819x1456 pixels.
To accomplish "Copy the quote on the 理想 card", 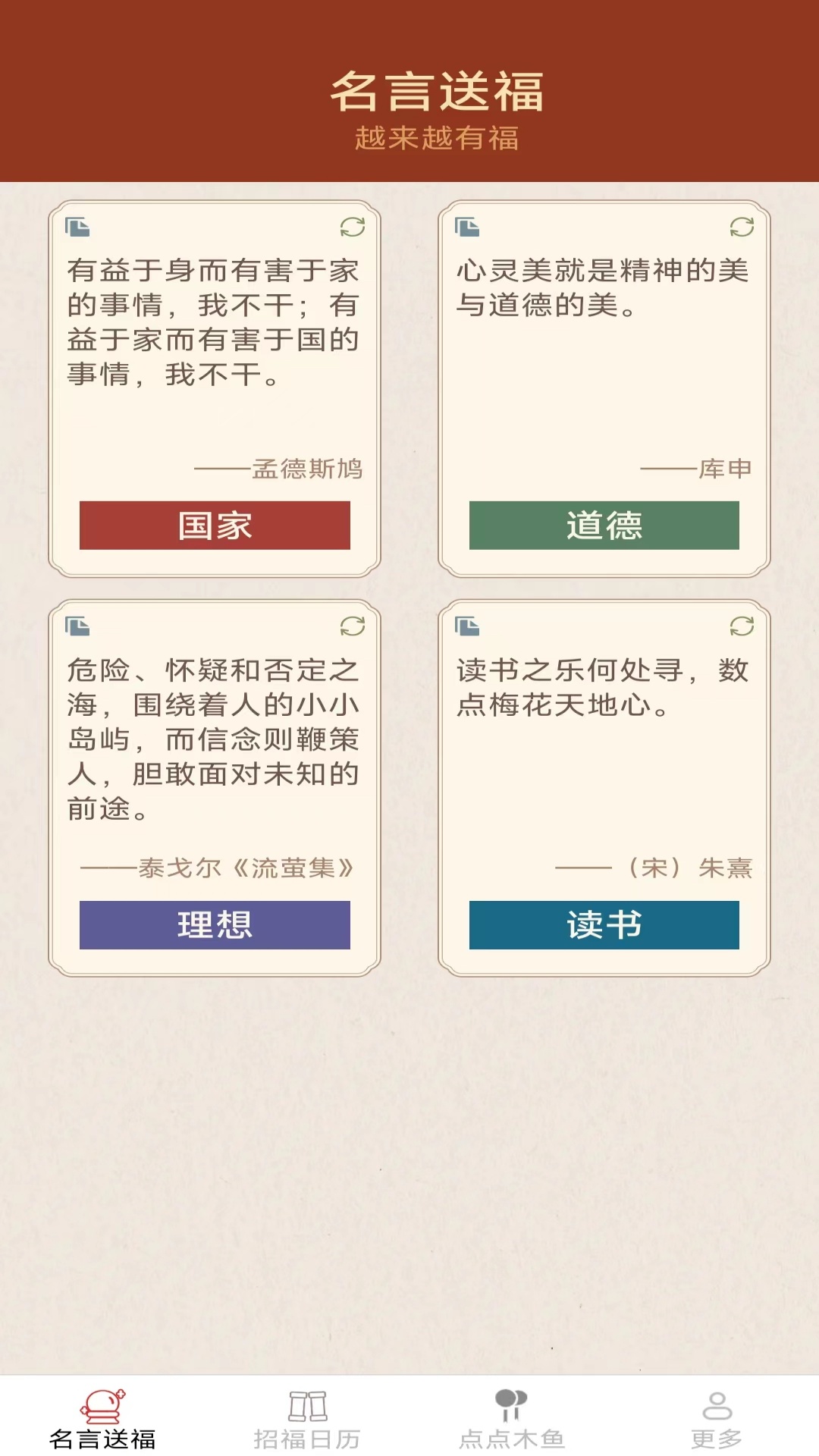I will (77, 626).
